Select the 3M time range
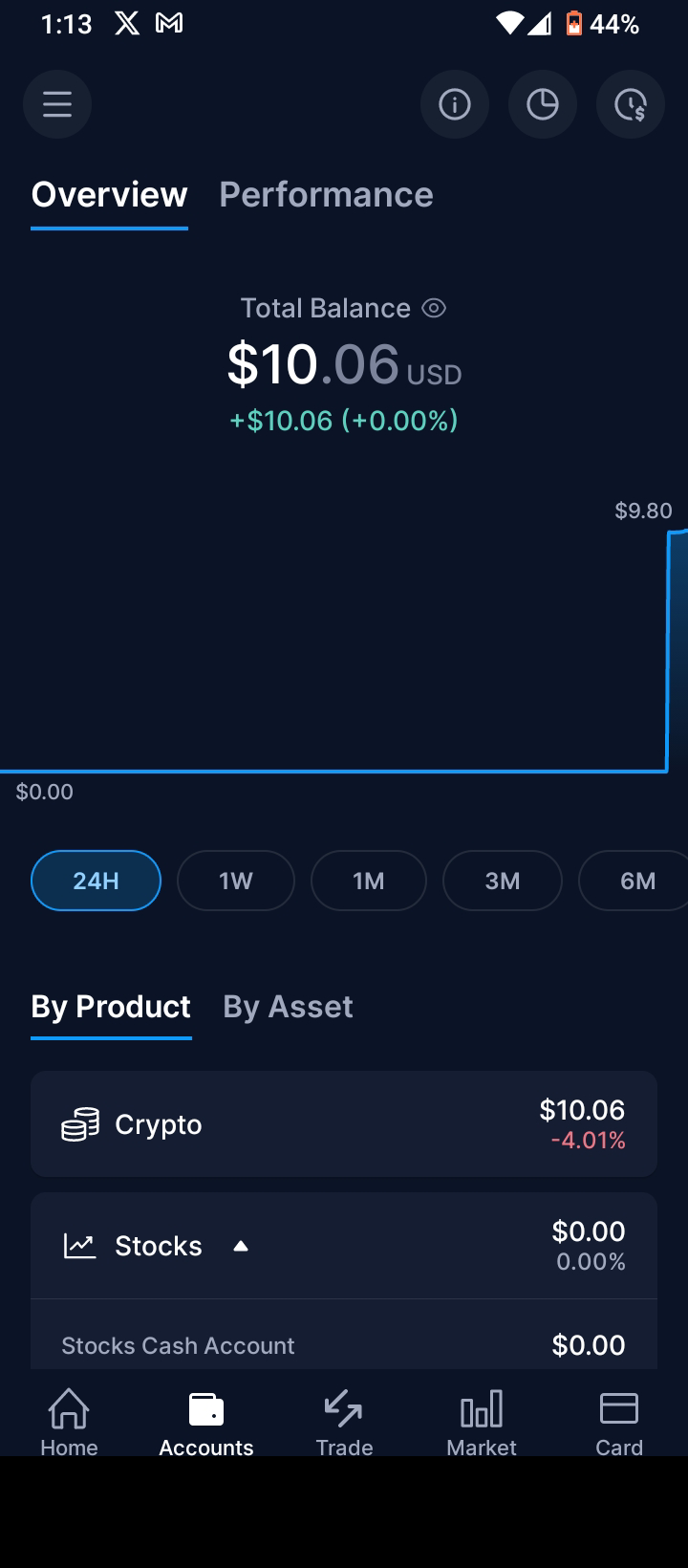Image resolution: width=688 pixels, height=1568 pixels. [502, 881]
